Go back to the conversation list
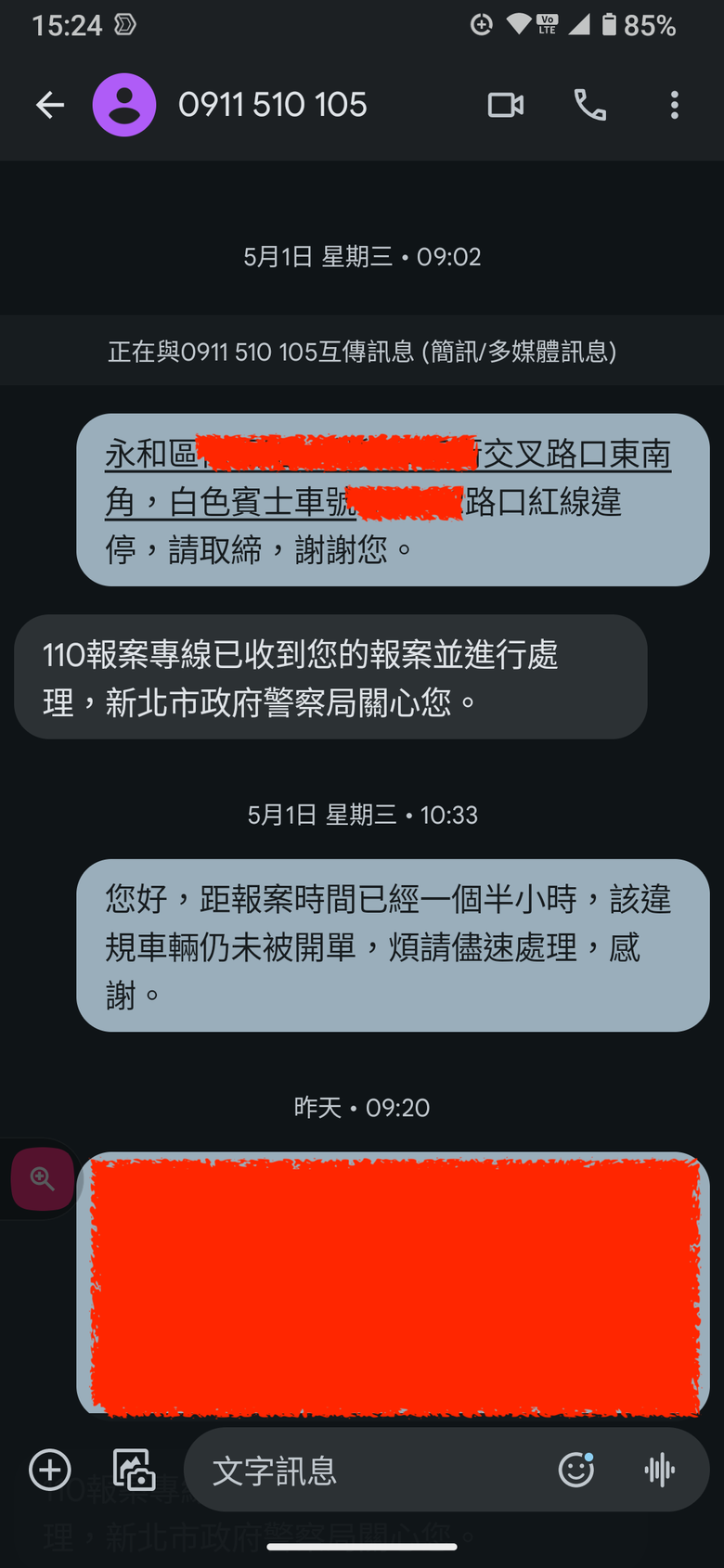This screenshot has height=1568, width=724. click(x=50, y=105)
